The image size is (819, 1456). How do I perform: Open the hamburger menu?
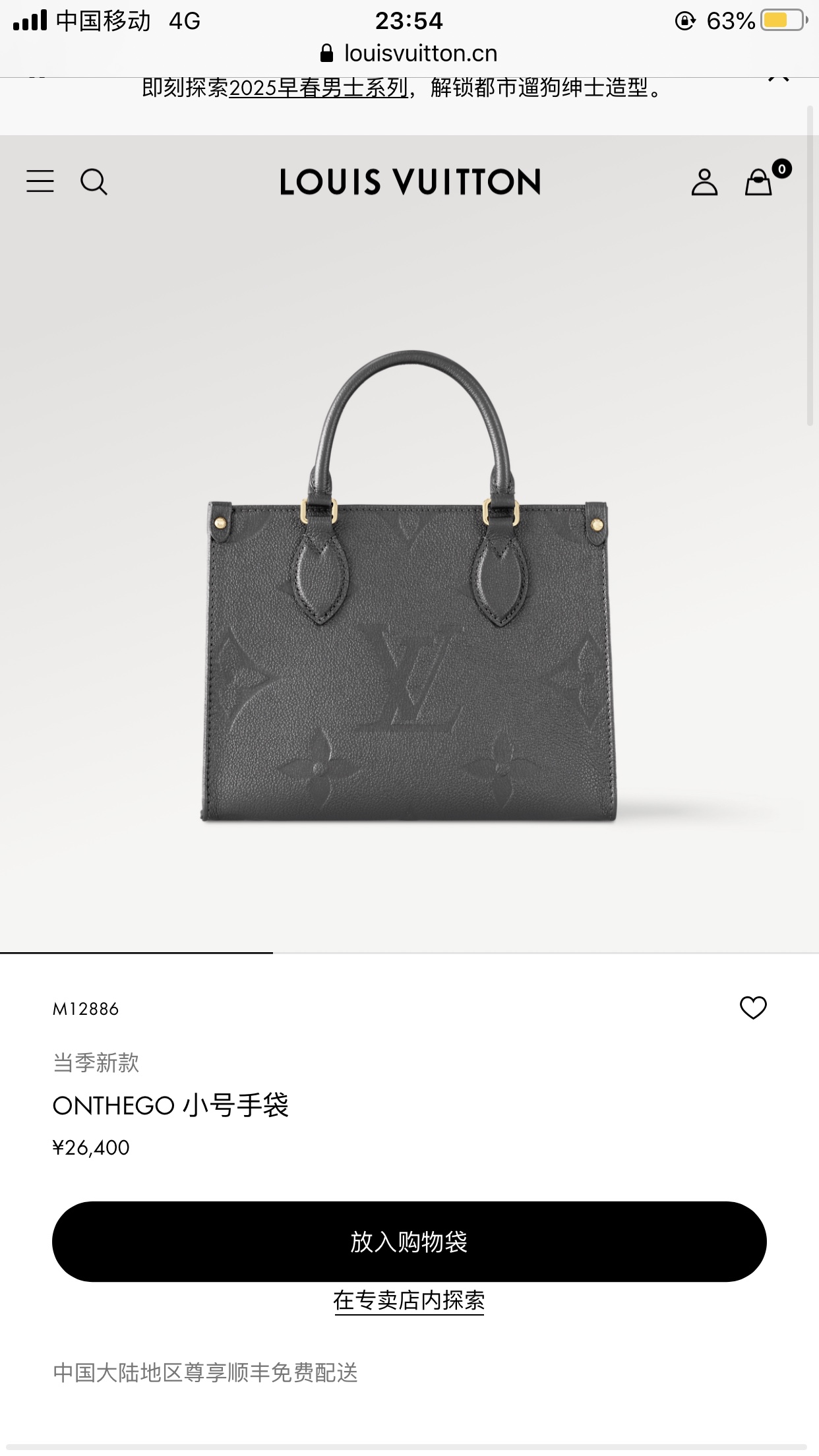click(x=40, y=181)
